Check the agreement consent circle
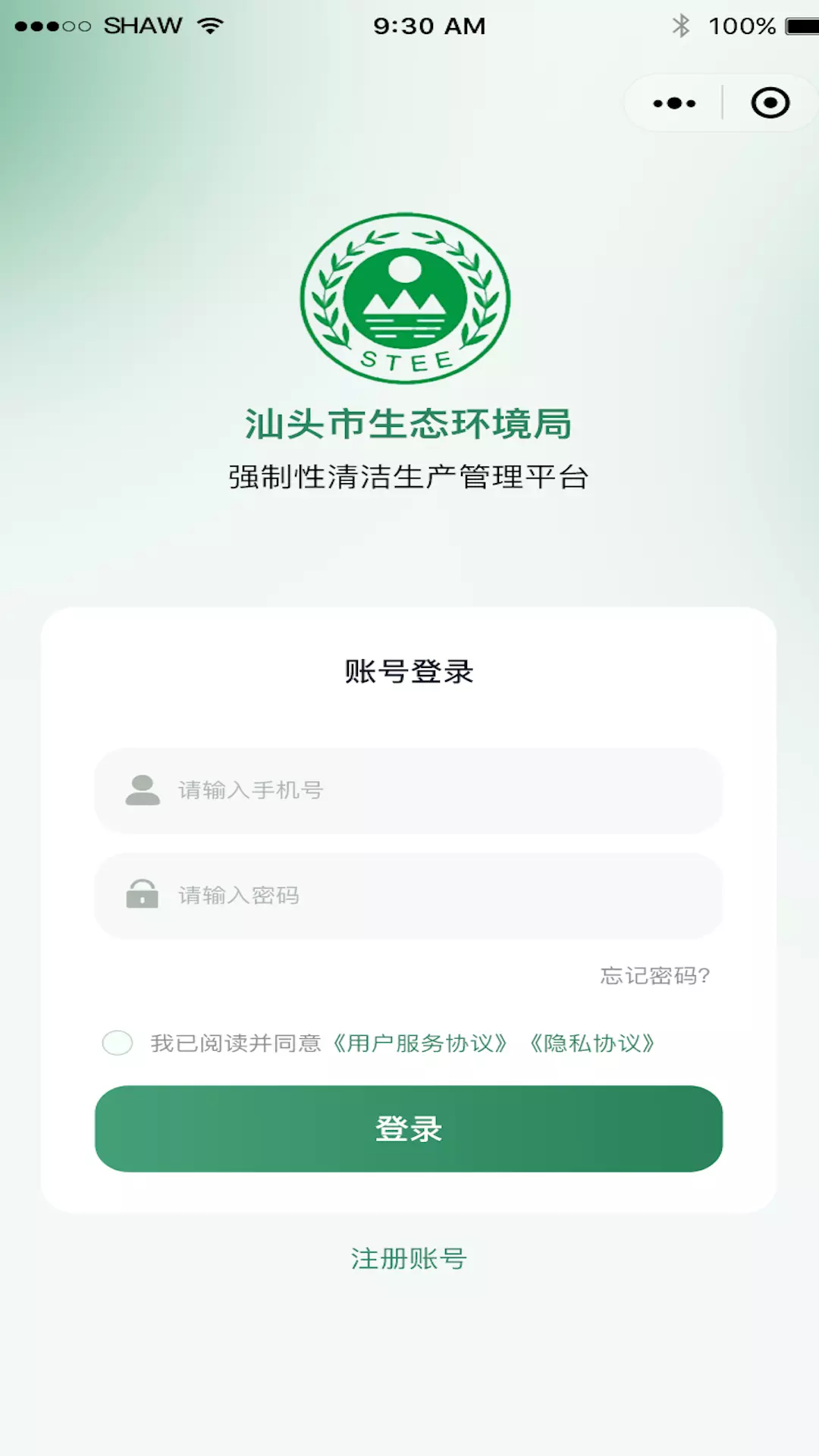 point(118,1043)
